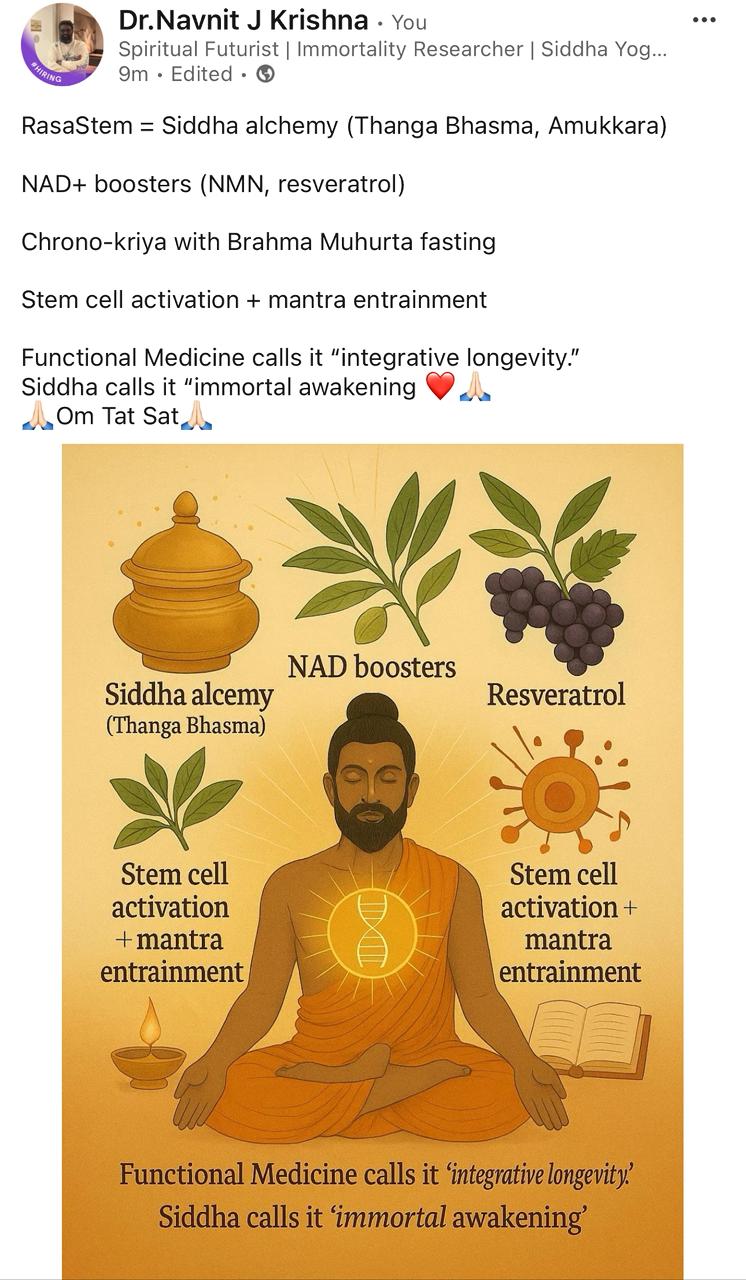Image resolution: width=746 pixels, height=1280 pixels.
Task: Open Dr.Navnit J Krishna's profile picture
Action: pyautogui.click(x=62, y=45)
